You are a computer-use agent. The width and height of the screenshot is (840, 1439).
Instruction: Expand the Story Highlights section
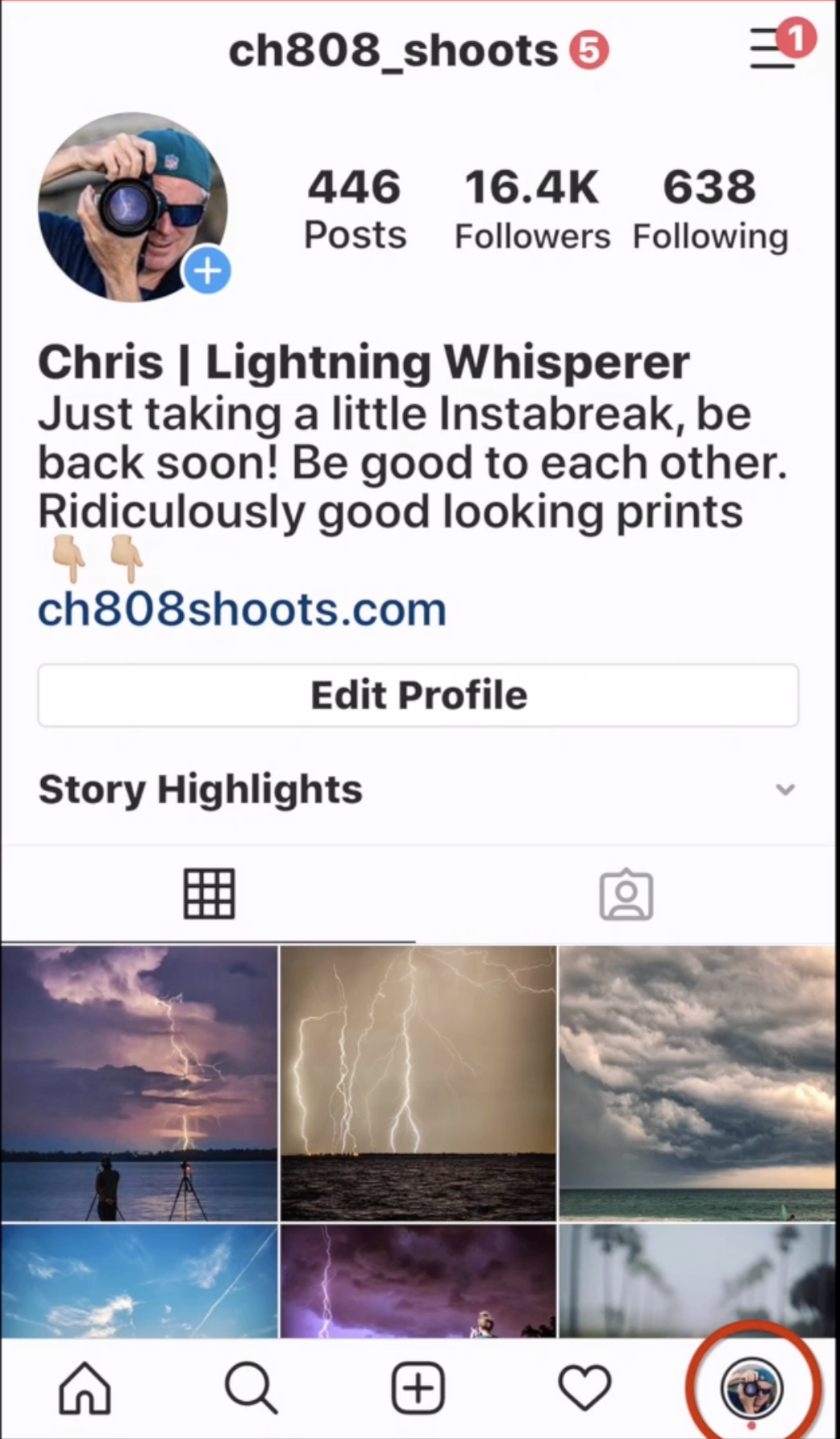pyautogui.click(x=418, y=789)
